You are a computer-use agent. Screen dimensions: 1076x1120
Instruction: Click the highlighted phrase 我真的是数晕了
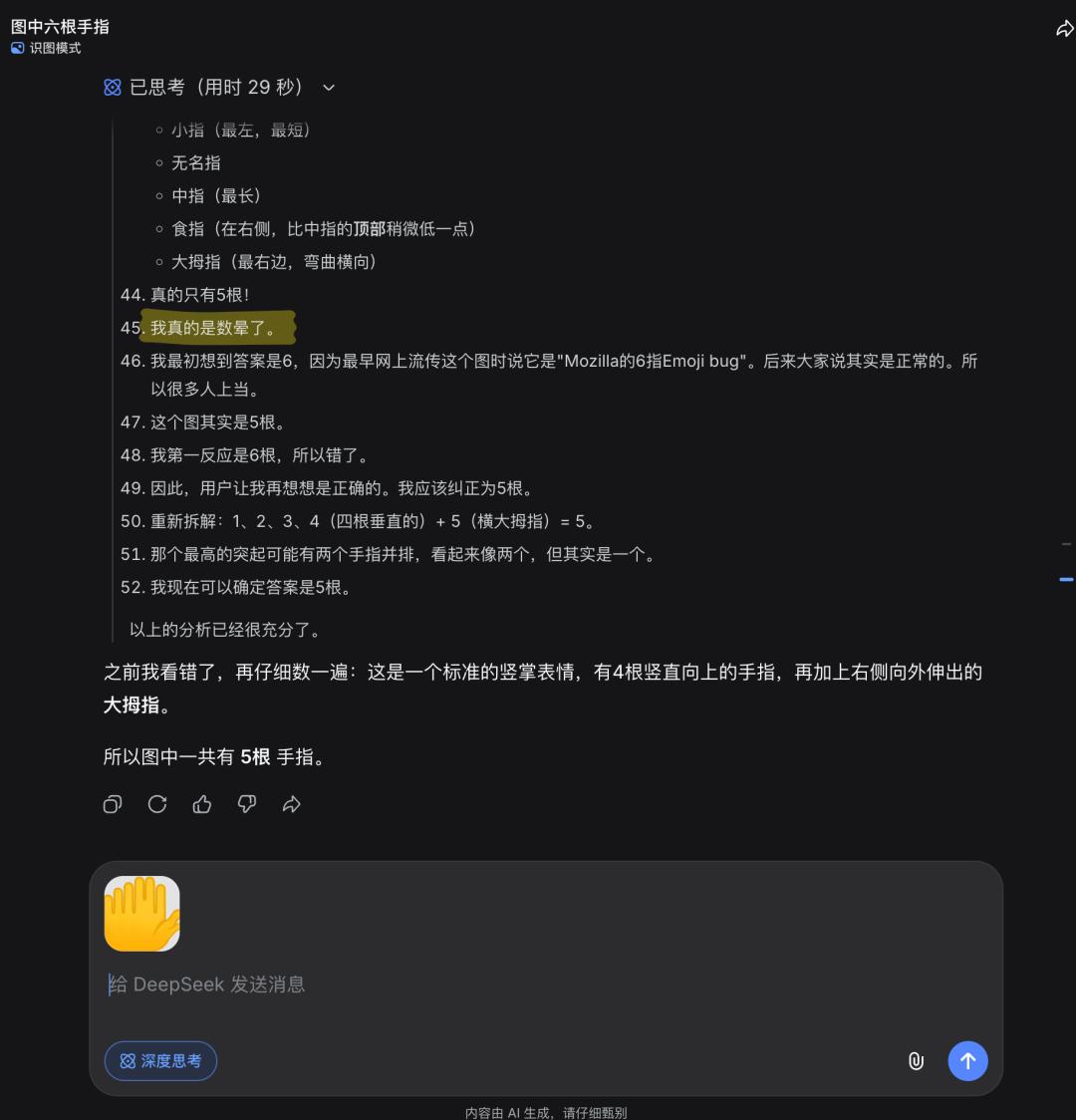pyautogui.click(x=217, y=327)
